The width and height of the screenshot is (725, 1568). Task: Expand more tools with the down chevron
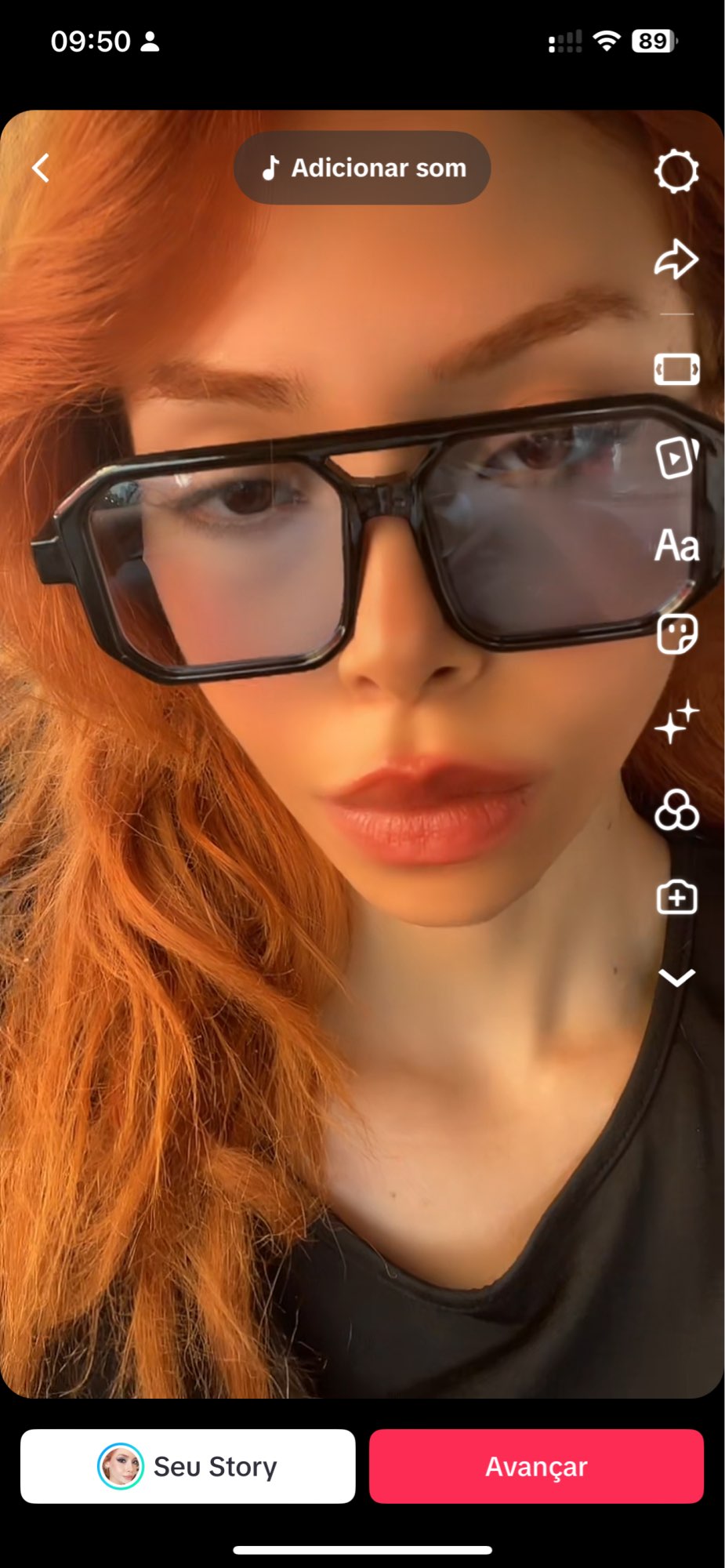tap(676, 978)
